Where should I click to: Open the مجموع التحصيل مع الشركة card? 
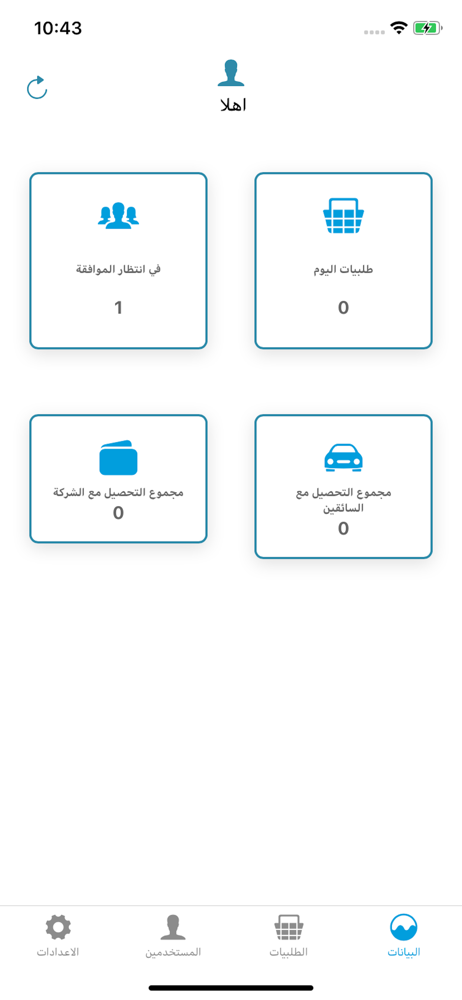(118, 479)
